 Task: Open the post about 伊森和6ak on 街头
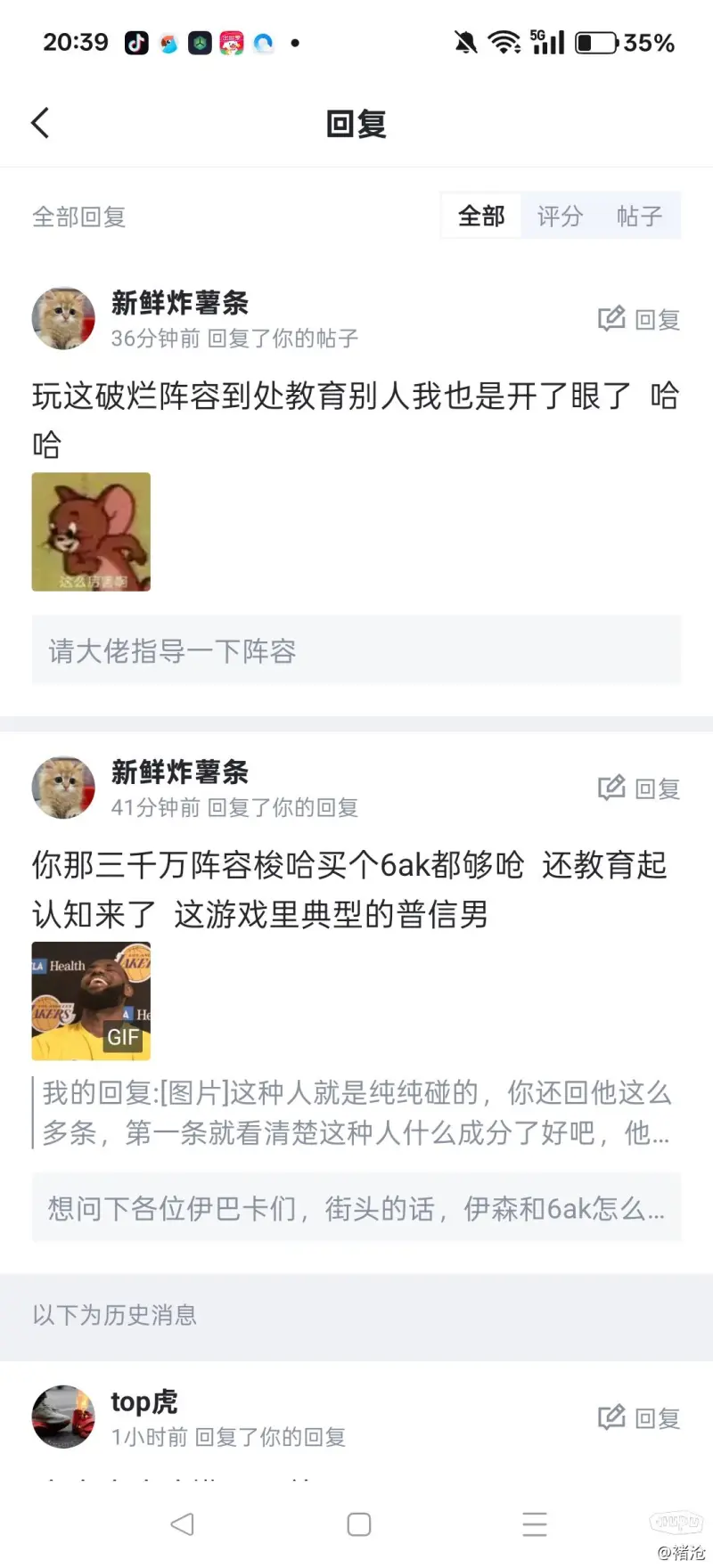(x=356, y=1208)
